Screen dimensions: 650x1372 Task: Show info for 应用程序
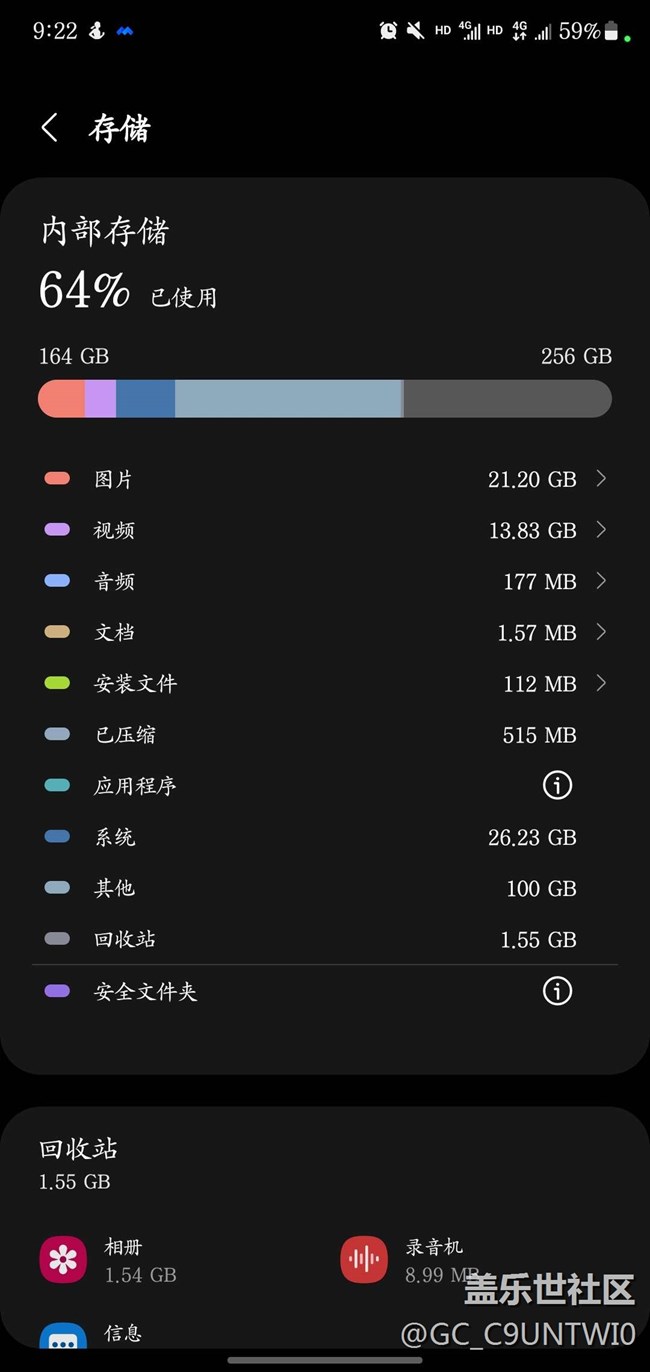pos(557,786)
